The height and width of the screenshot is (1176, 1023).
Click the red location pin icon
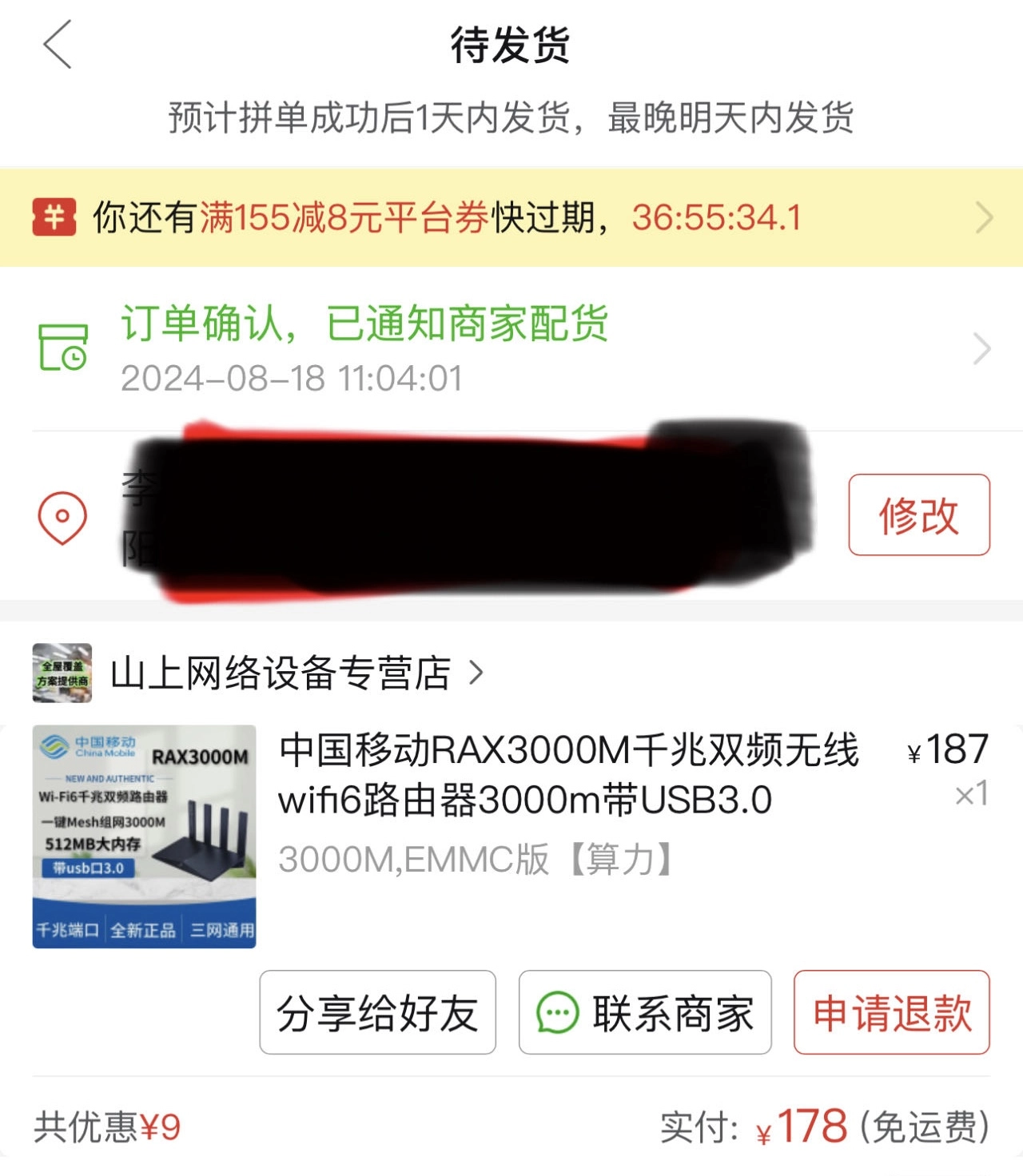click(61, 518)
